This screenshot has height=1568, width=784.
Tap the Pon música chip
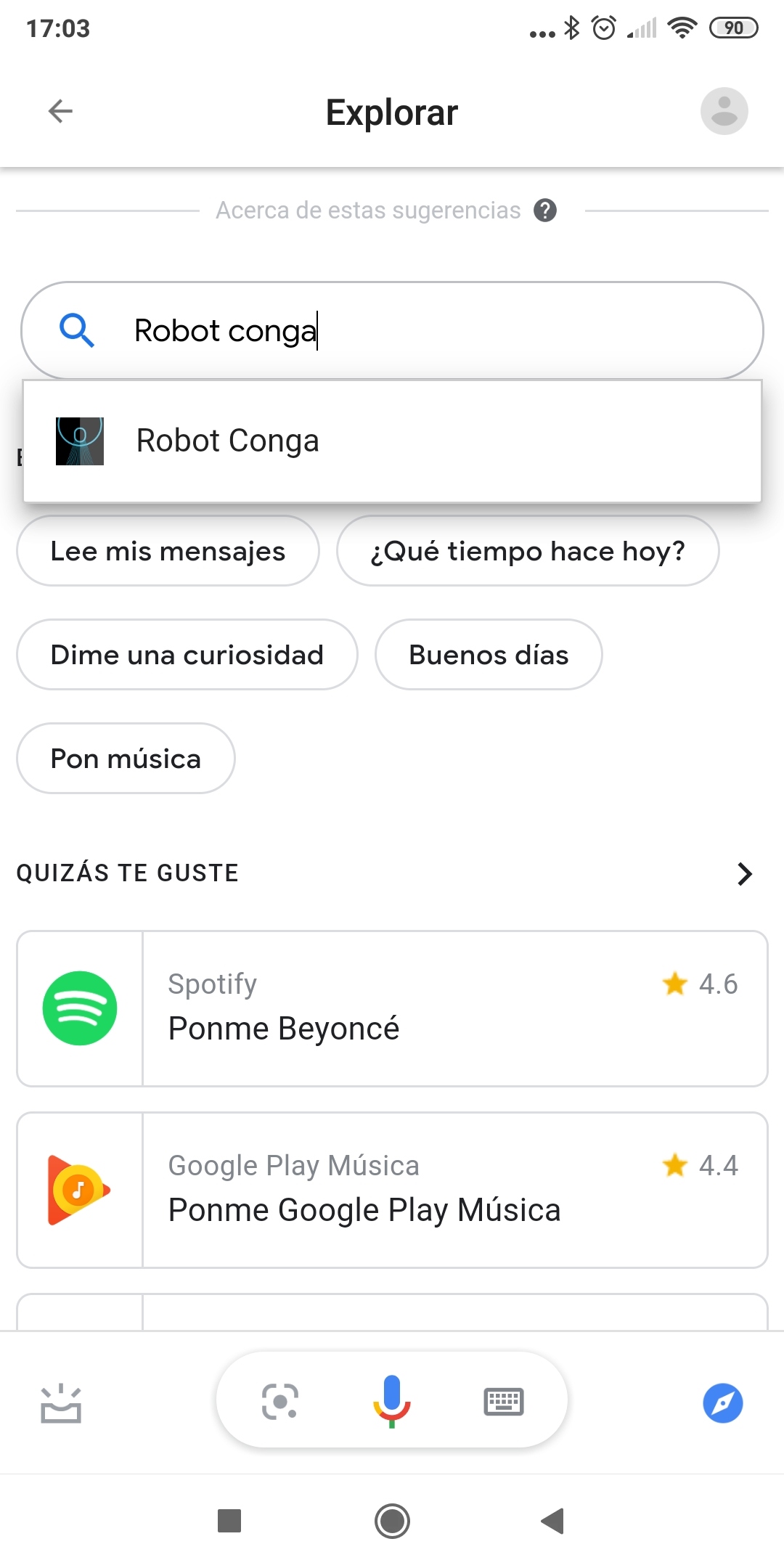pos(126,759)
